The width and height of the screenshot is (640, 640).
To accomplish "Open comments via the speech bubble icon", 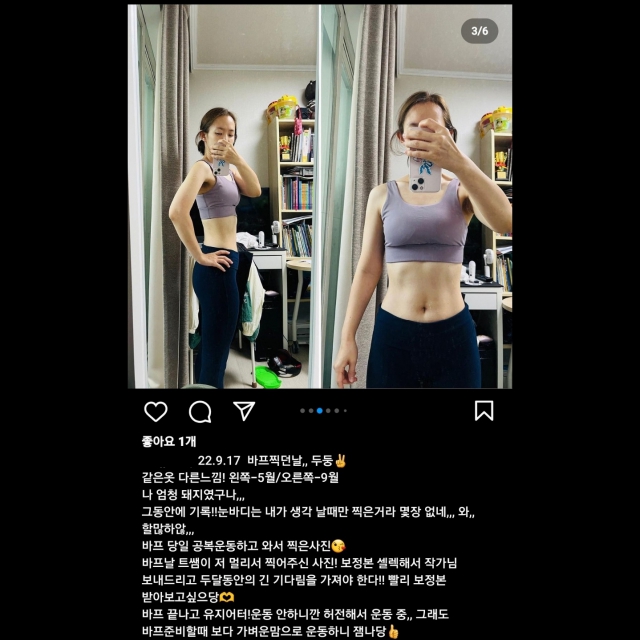I will [200, 411].
